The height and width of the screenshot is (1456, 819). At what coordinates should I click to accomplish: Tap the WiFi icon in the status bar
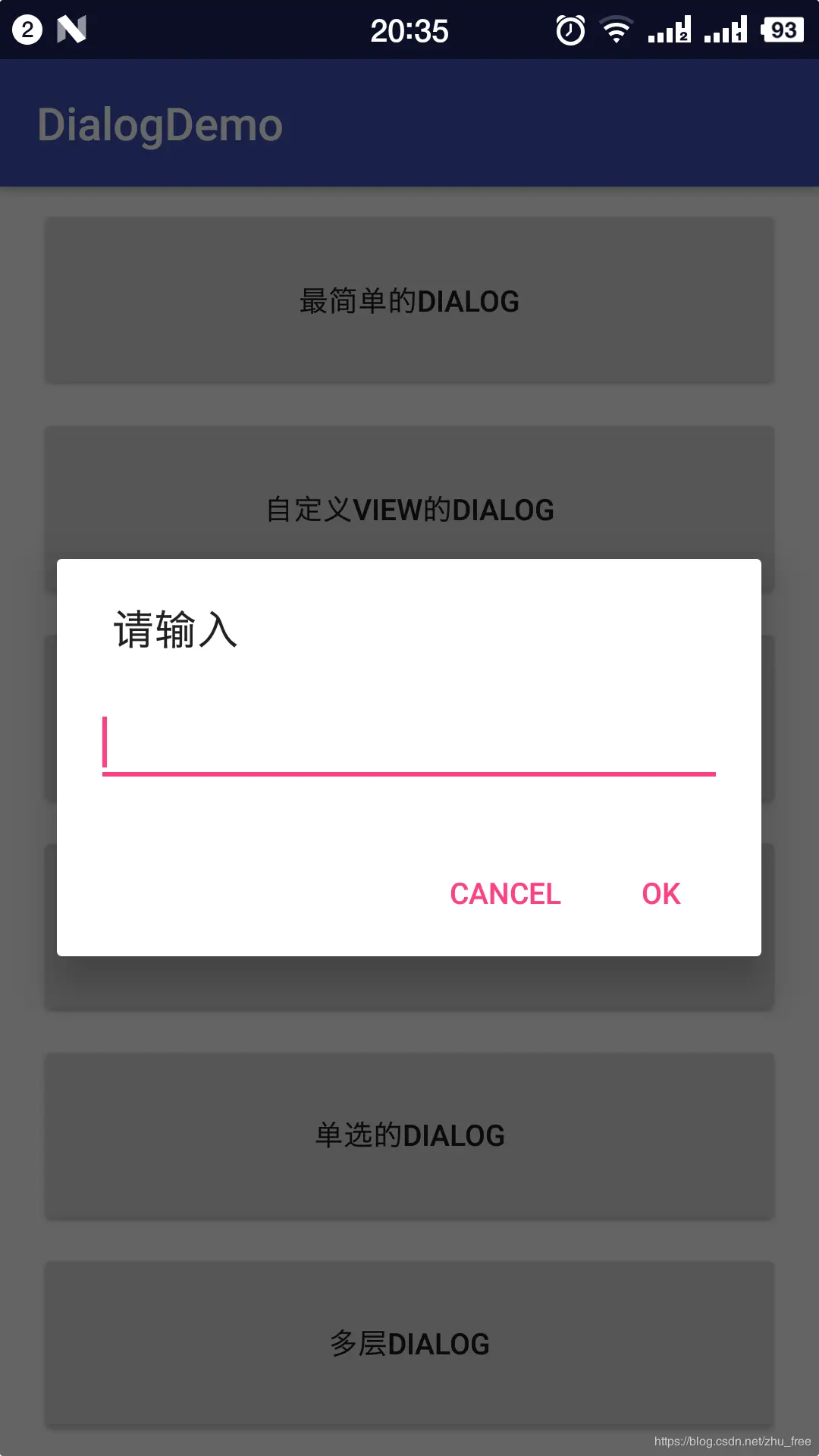(614, 29)
